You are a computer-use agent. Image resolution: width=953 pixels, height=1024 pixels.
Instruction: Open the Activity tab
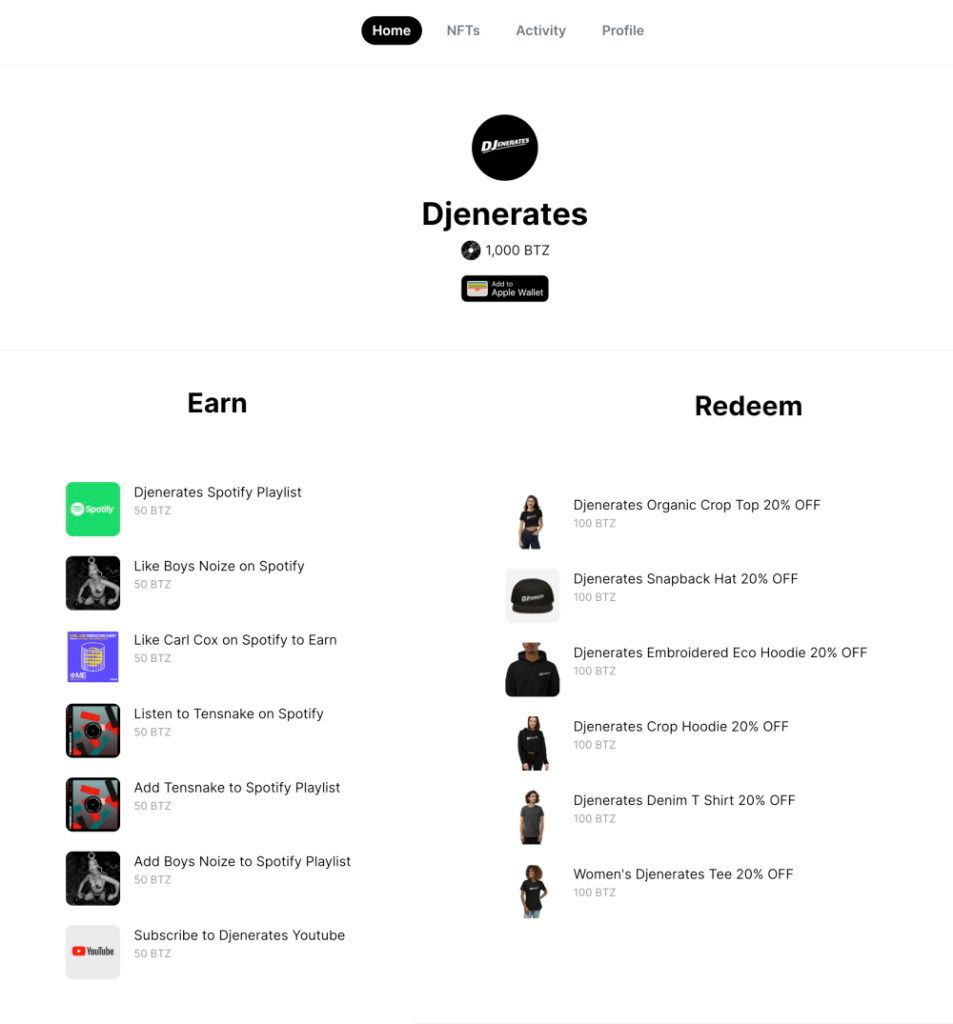(x=540, y=30)
